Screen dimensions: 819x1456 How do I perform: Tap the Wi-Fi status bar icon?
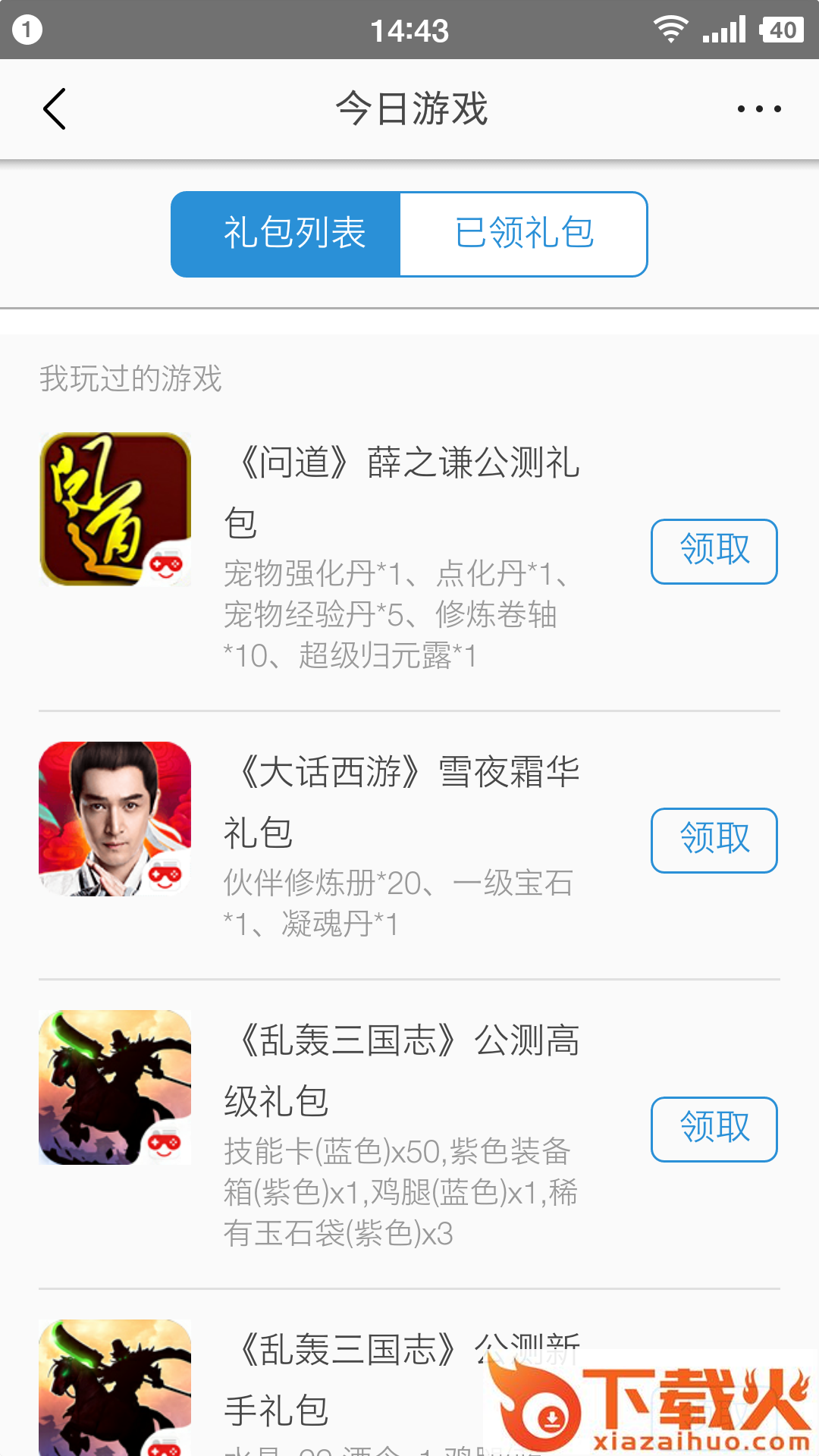[x=672, y=30]
